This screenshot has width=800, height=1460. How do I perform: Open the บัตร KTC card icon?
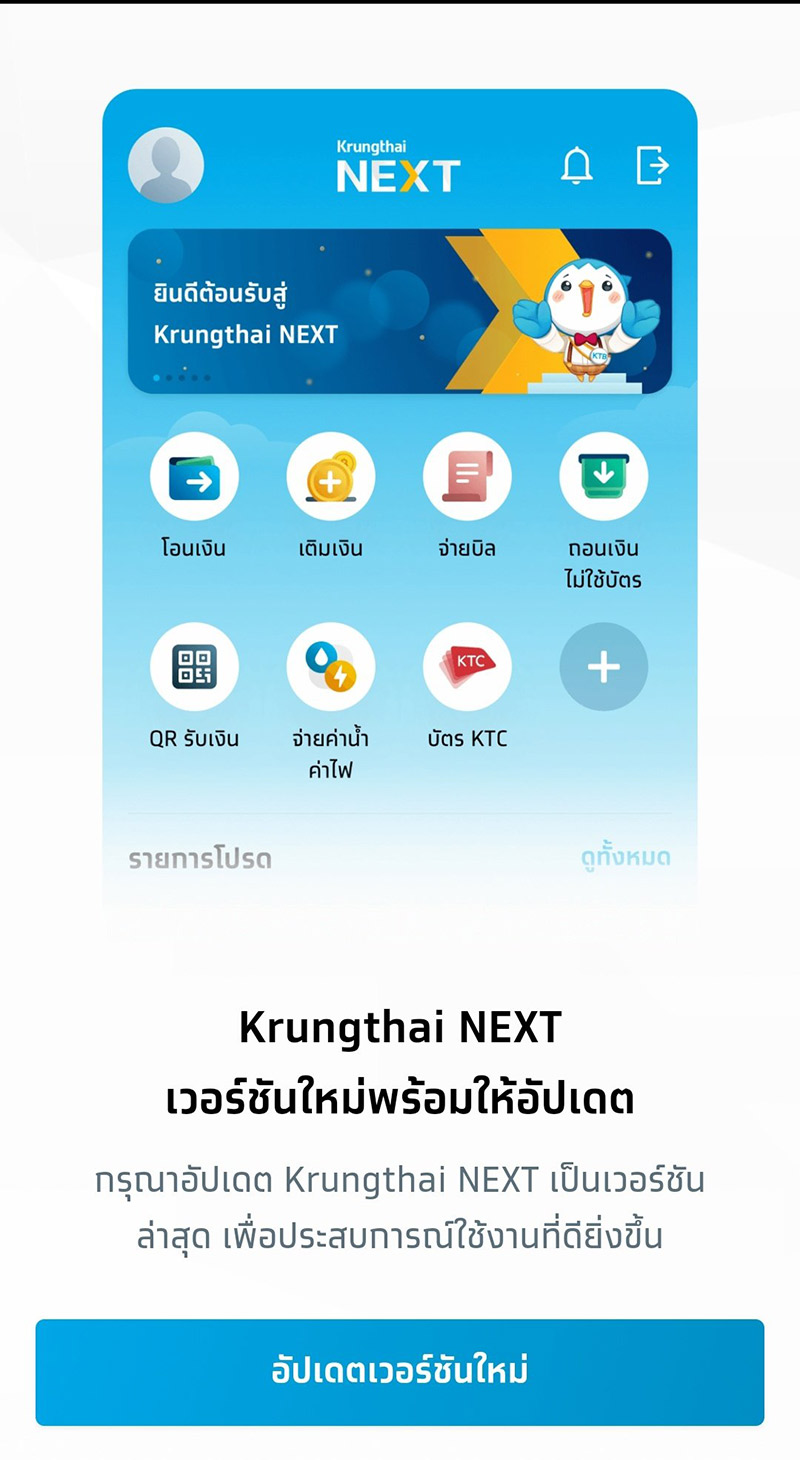(x=467, y=666)
